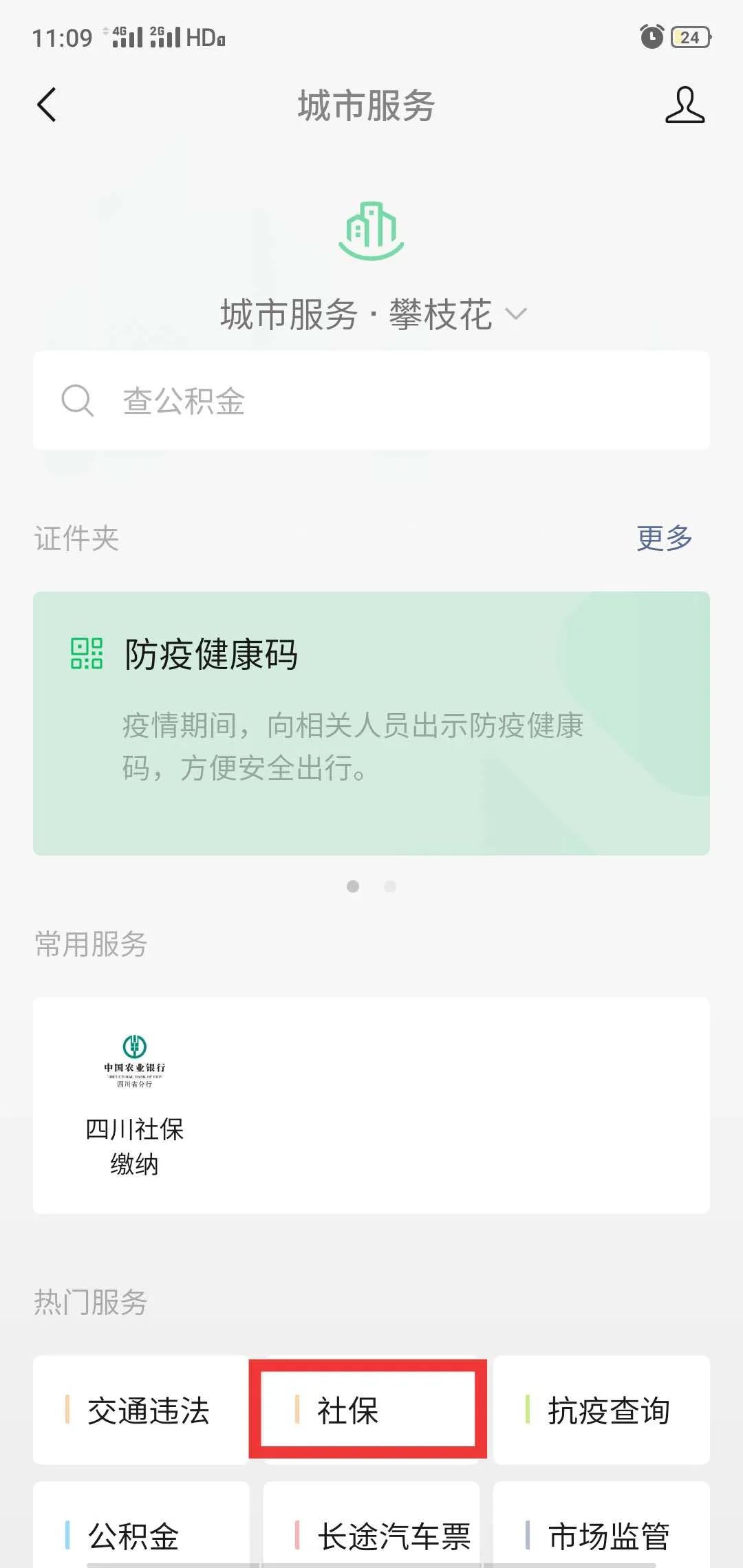Open 更多 in 证件夹
This screenshot has width=743, height=1568.
click(664, 538)
